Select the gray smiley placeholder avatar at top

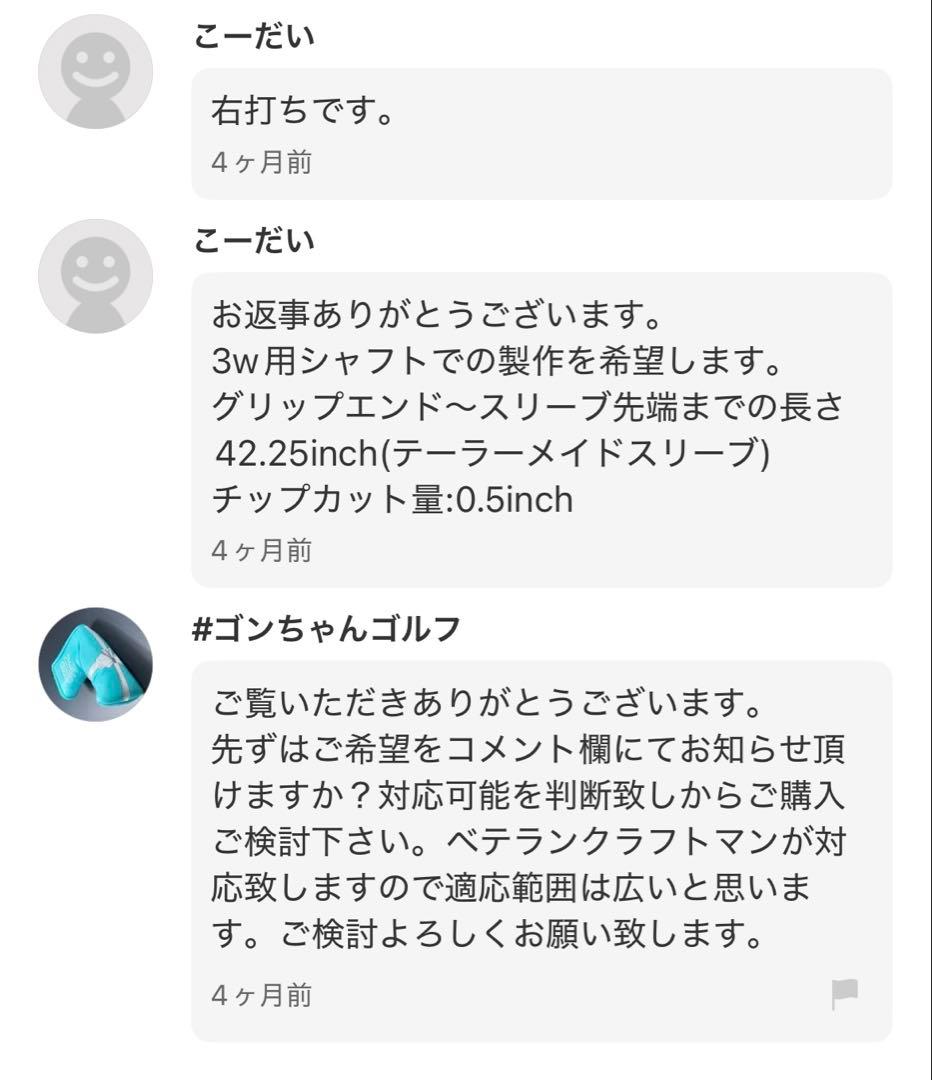point(96,70)
